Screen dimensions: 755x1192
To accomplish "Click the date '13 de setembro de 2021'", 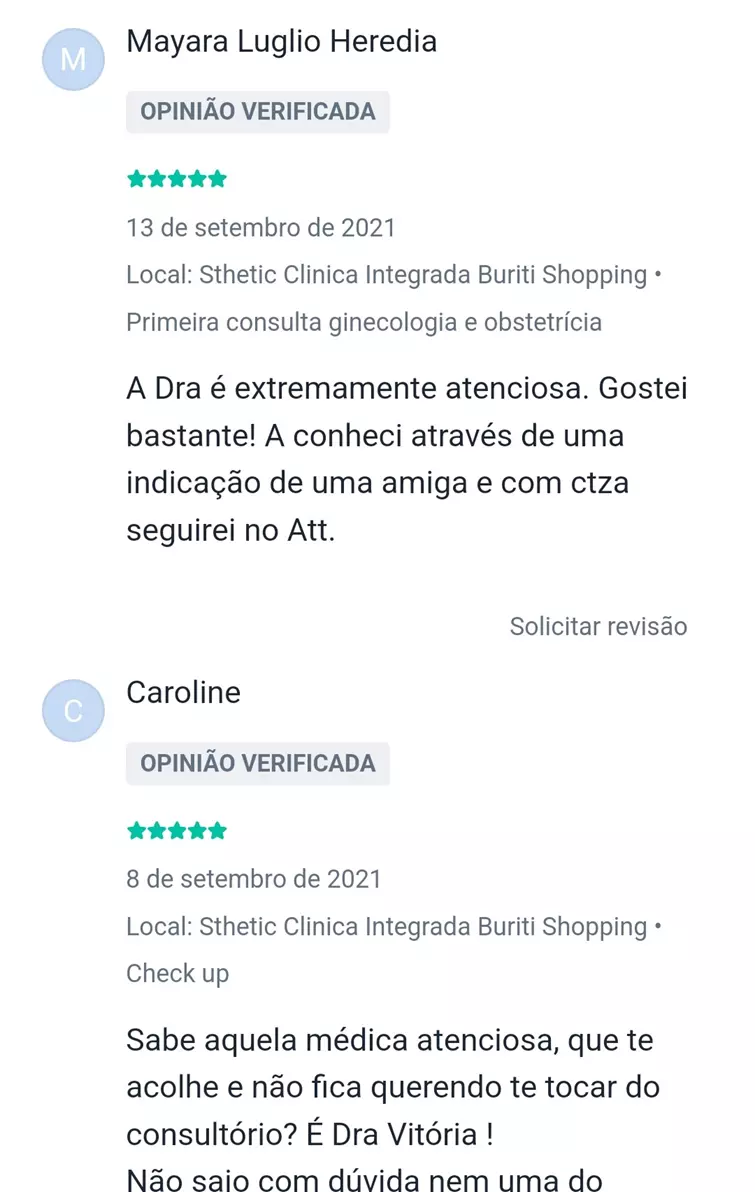I will click(260, 228).
